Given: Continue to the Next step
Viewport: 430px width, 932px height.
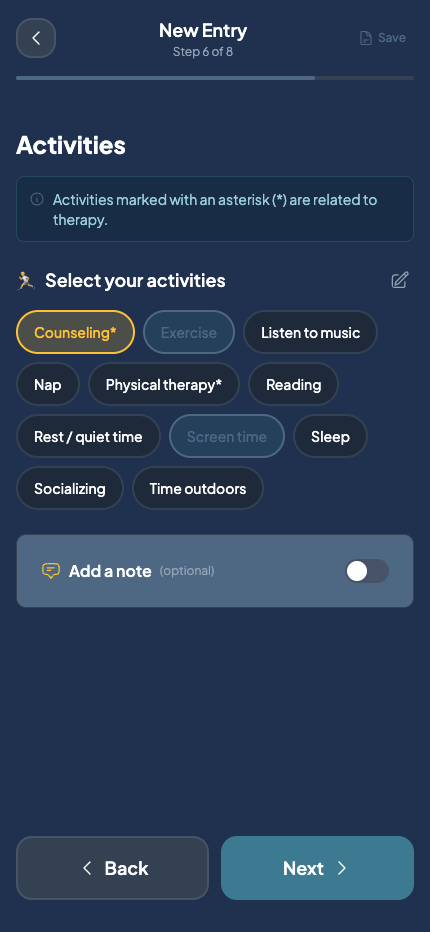Looking at the screenshot, I should pyautogui.click(x=318, y=868).
